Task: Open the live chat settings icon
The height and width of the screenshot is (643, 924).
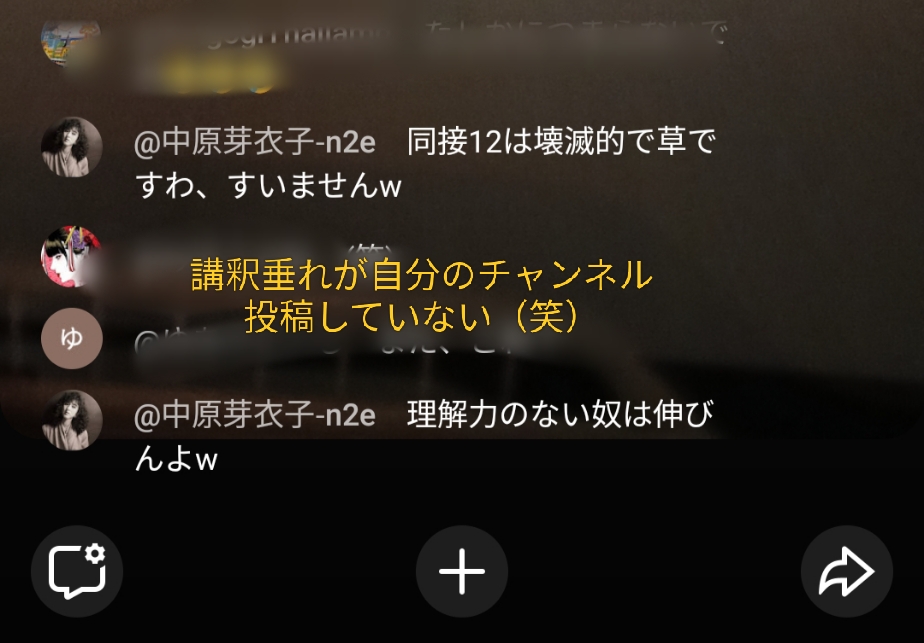Action: click(x=77, y=571)
